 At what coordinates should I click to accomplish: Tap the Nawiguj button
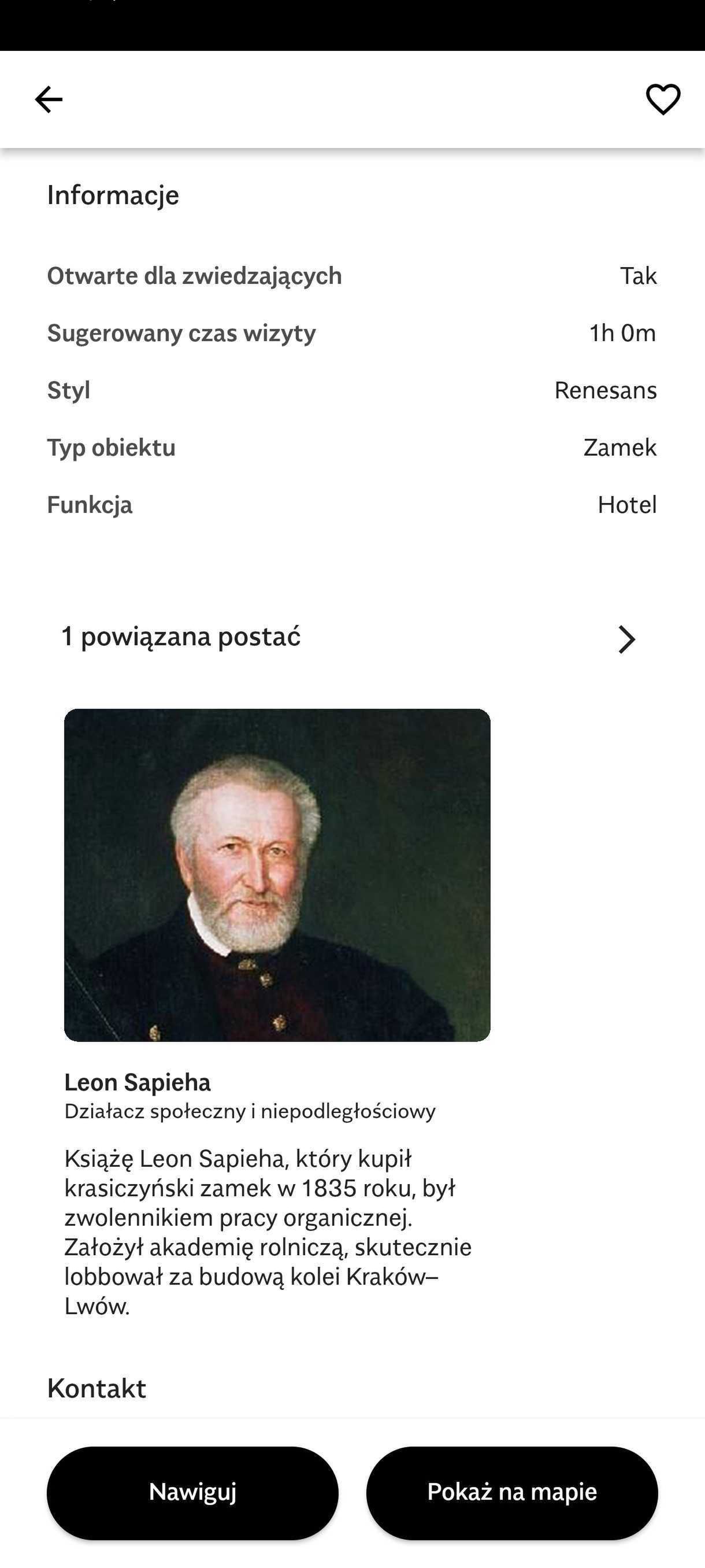click(x=193, y=1492)
